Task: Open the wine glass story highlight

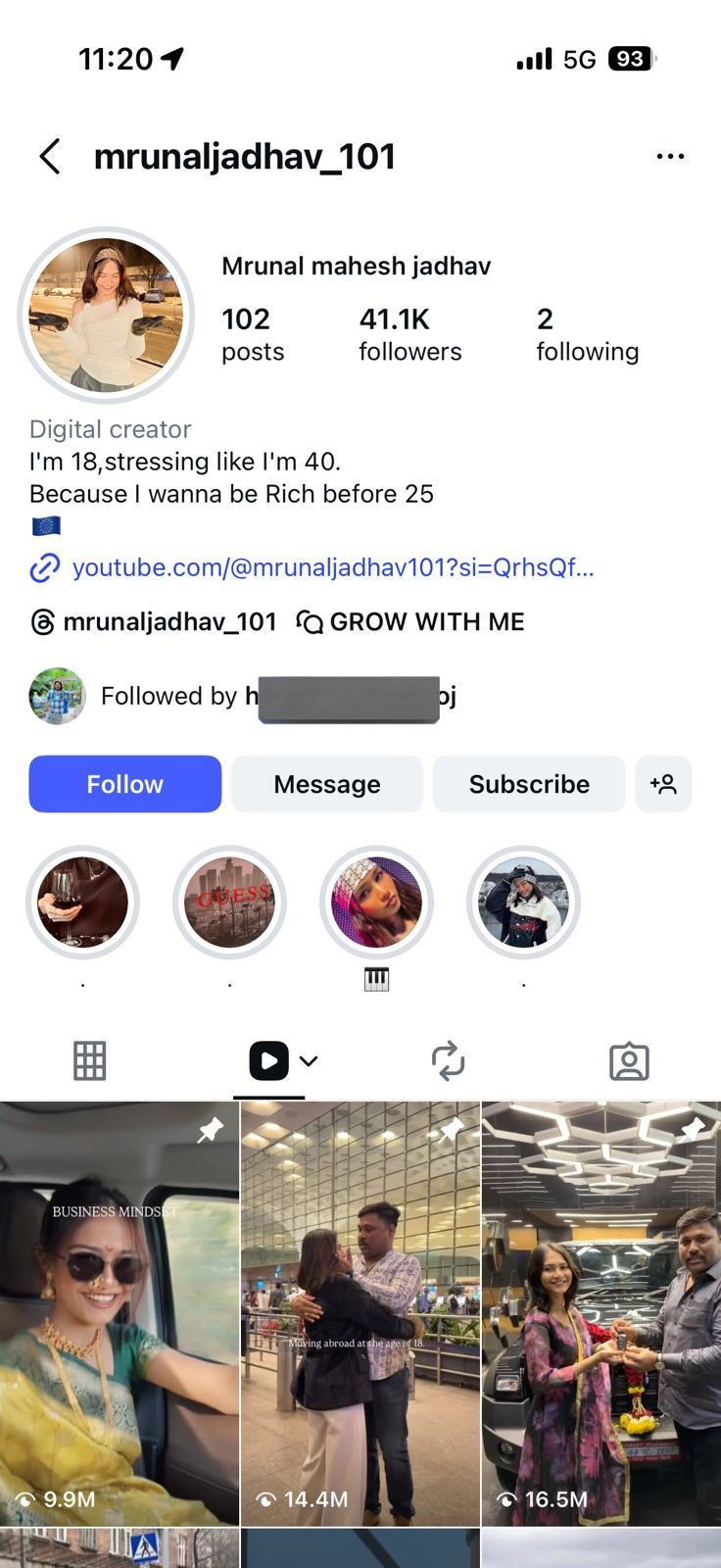Action: coord(82,902)
